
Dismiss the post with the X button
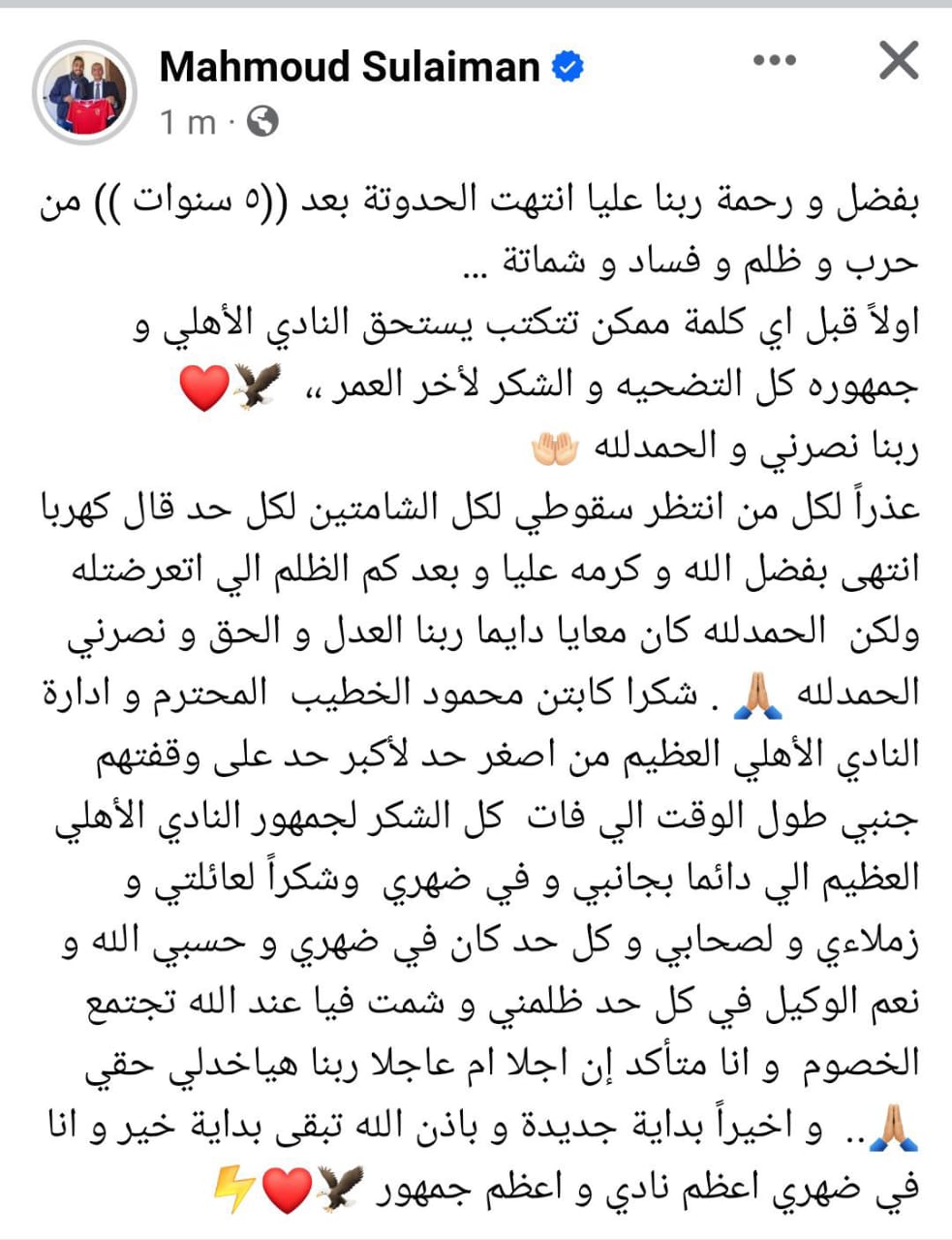coord(898,61)
